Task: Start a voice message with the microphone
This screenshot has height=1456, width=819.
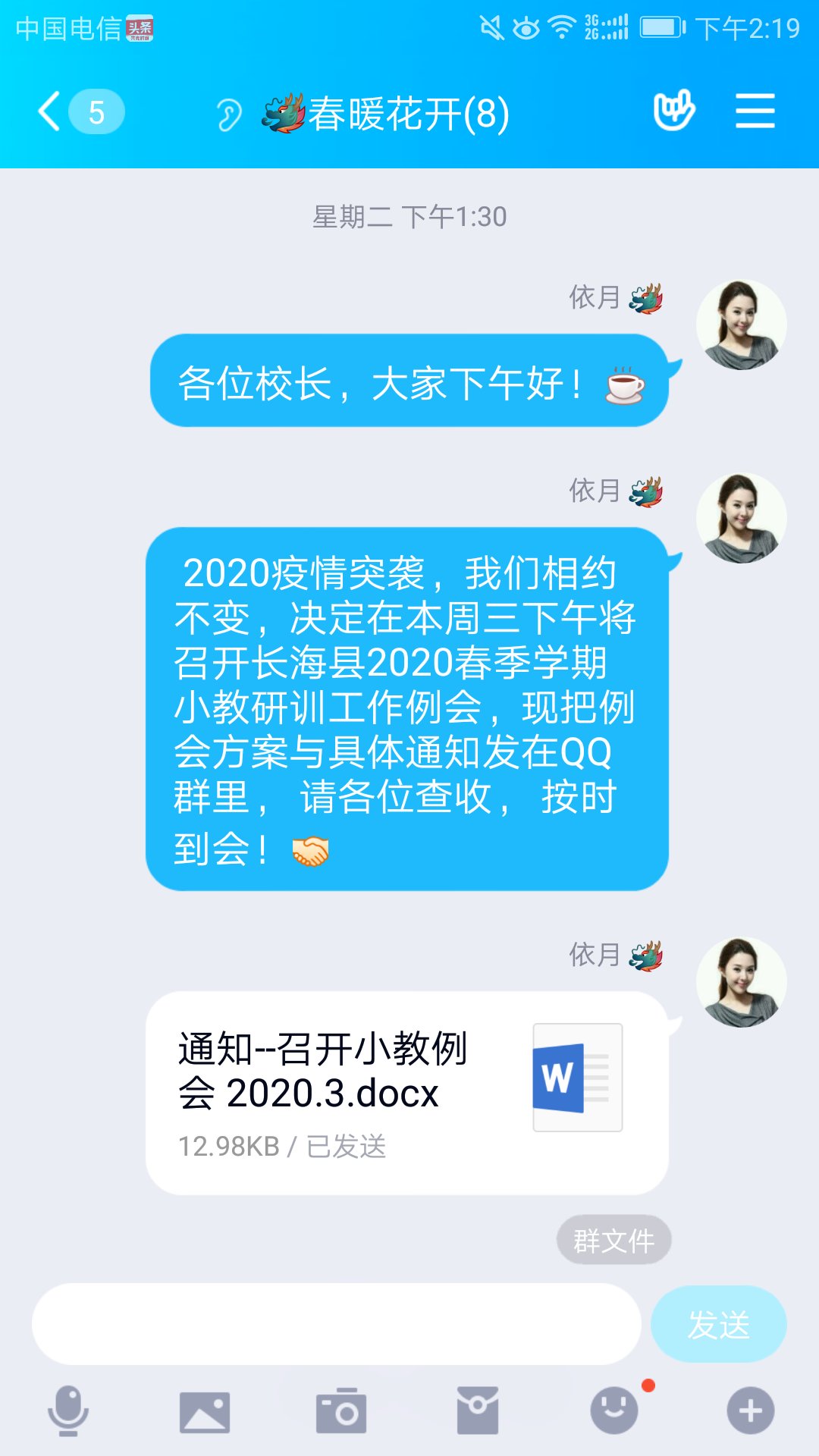Action: coord(68,1410)
